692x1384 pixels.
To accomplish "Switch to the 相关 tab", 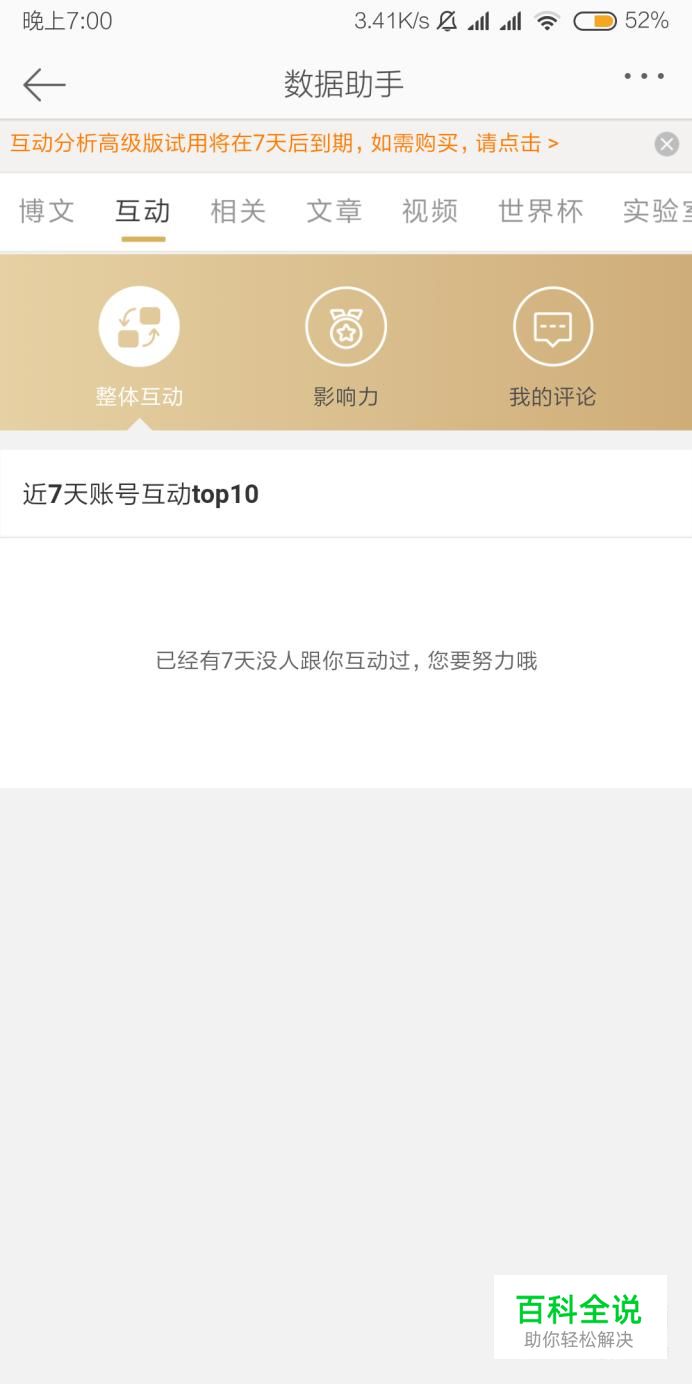I will [x=238, y=211].
